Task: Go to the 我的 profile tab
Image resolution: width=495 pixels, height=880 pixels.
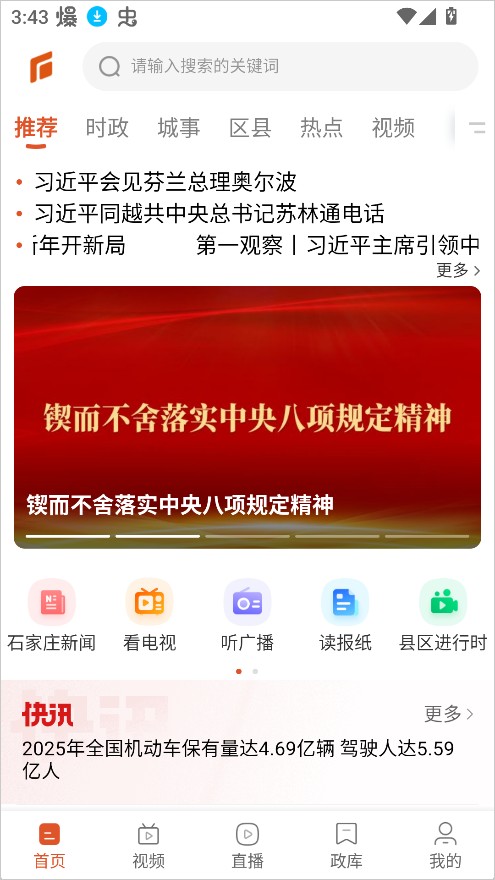Action: (x=445, y=845)
